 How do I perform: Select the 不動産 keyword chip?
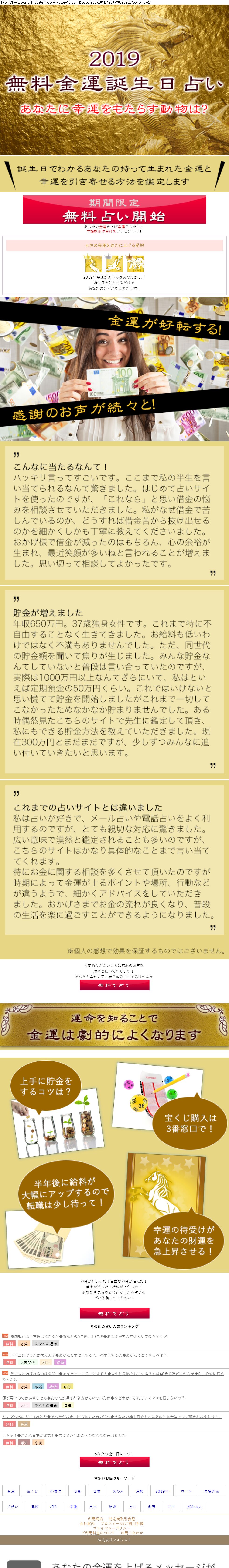pyautogui.click(x=55, y=1491)
